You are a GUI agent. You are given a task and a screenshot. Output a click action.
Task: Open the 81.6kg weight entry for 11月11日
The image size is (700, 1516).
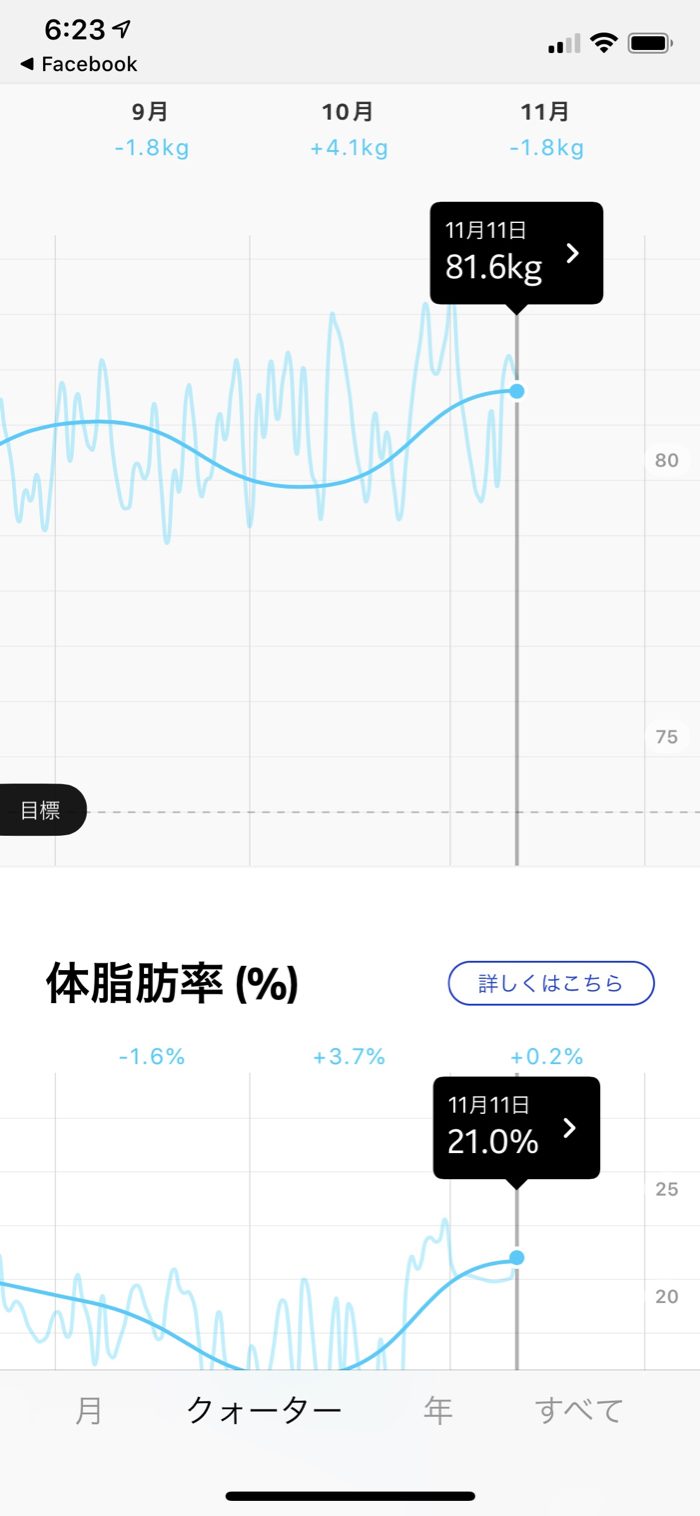pyautogui.click(x=516, y=253)
